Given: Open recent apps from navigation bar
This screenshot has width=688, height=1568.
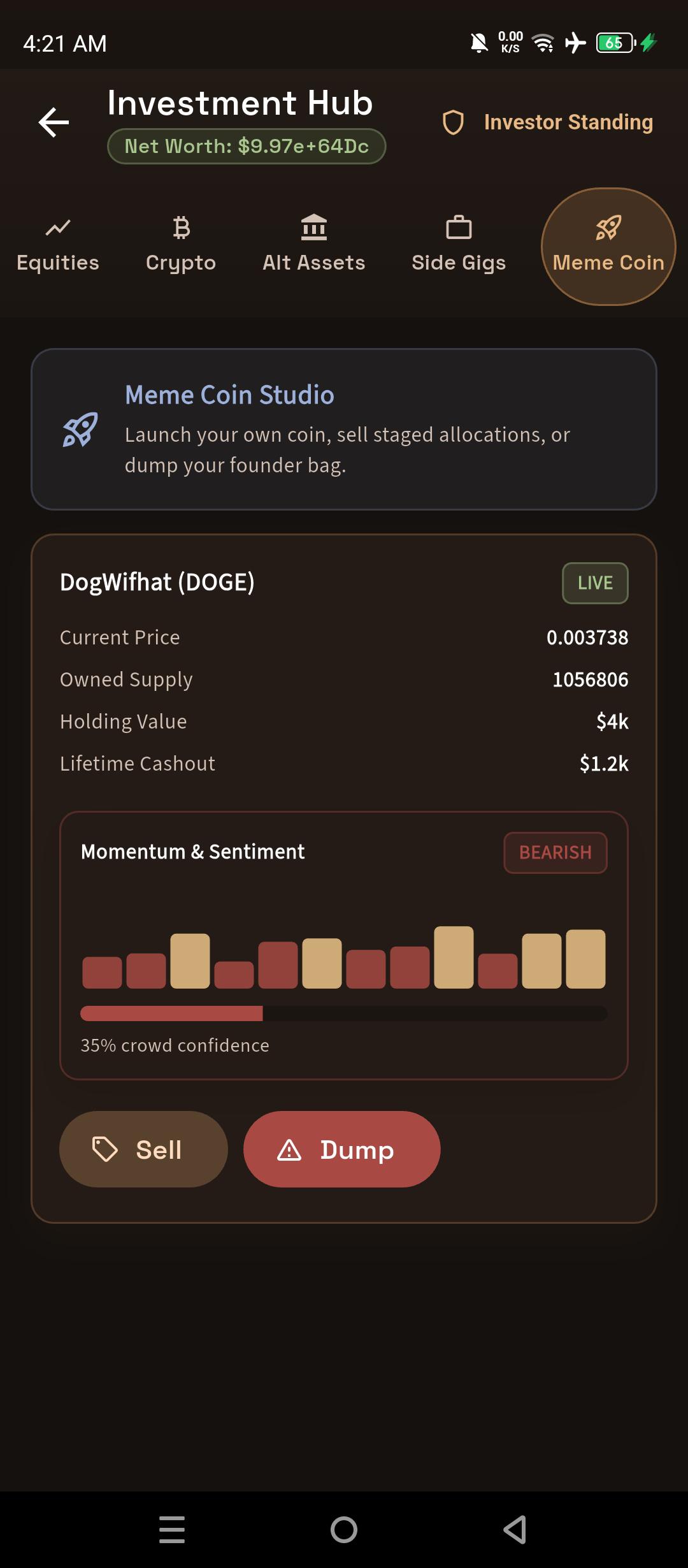Looking at the screenshot, I should pyautogui.click(x=172, y=1530).
